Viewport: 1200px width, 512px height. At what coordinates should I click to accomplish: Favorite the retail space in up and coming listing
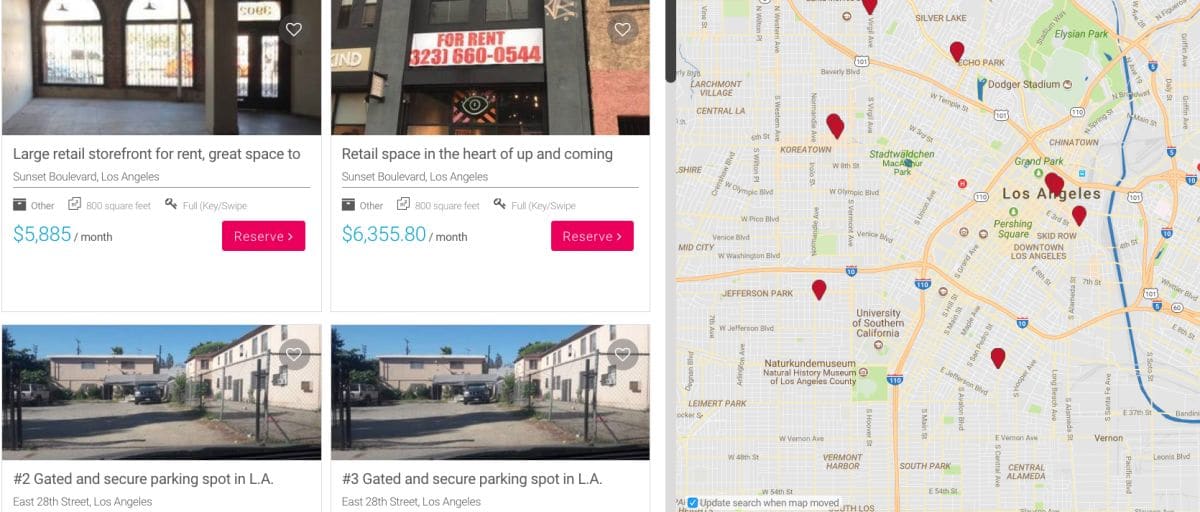point(622,30)
